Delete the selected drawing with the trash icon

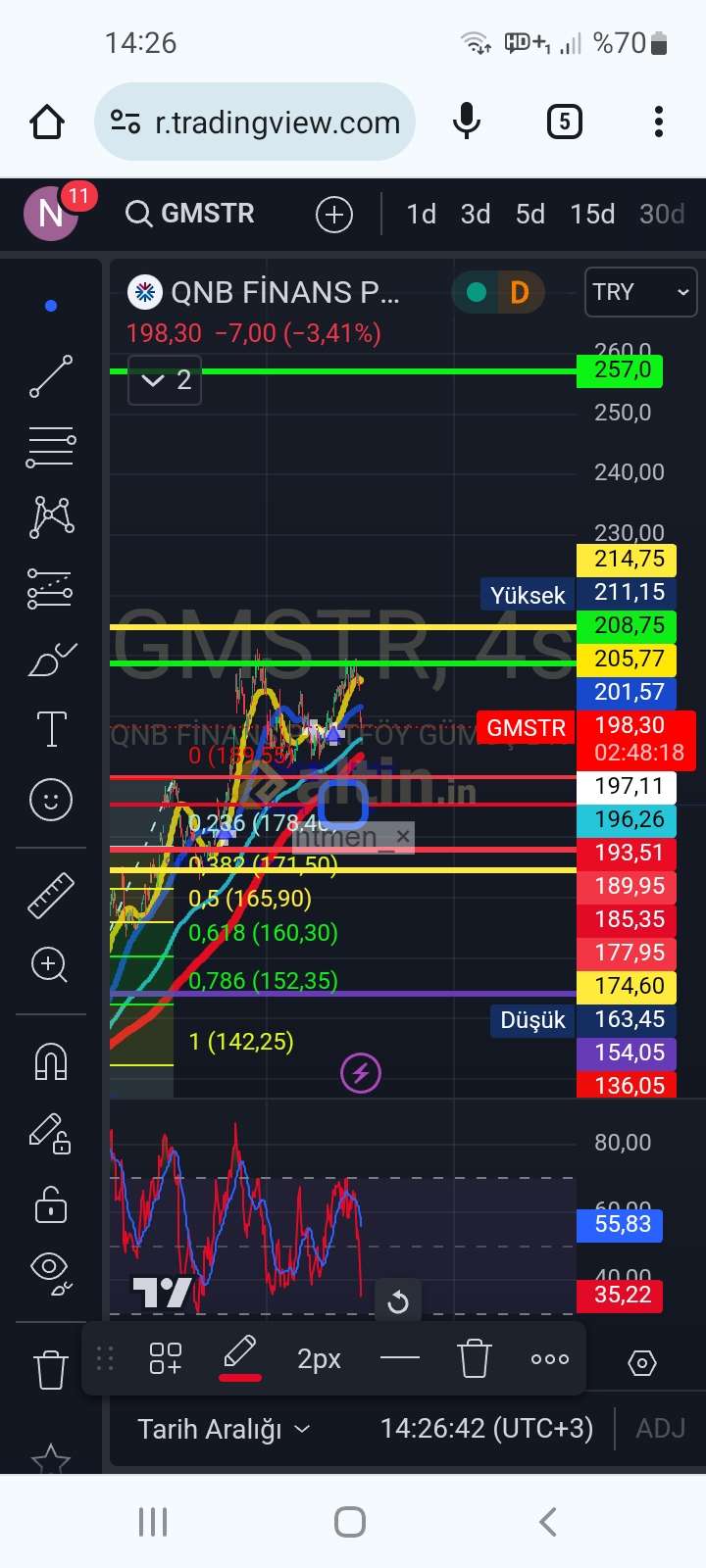475,1358
